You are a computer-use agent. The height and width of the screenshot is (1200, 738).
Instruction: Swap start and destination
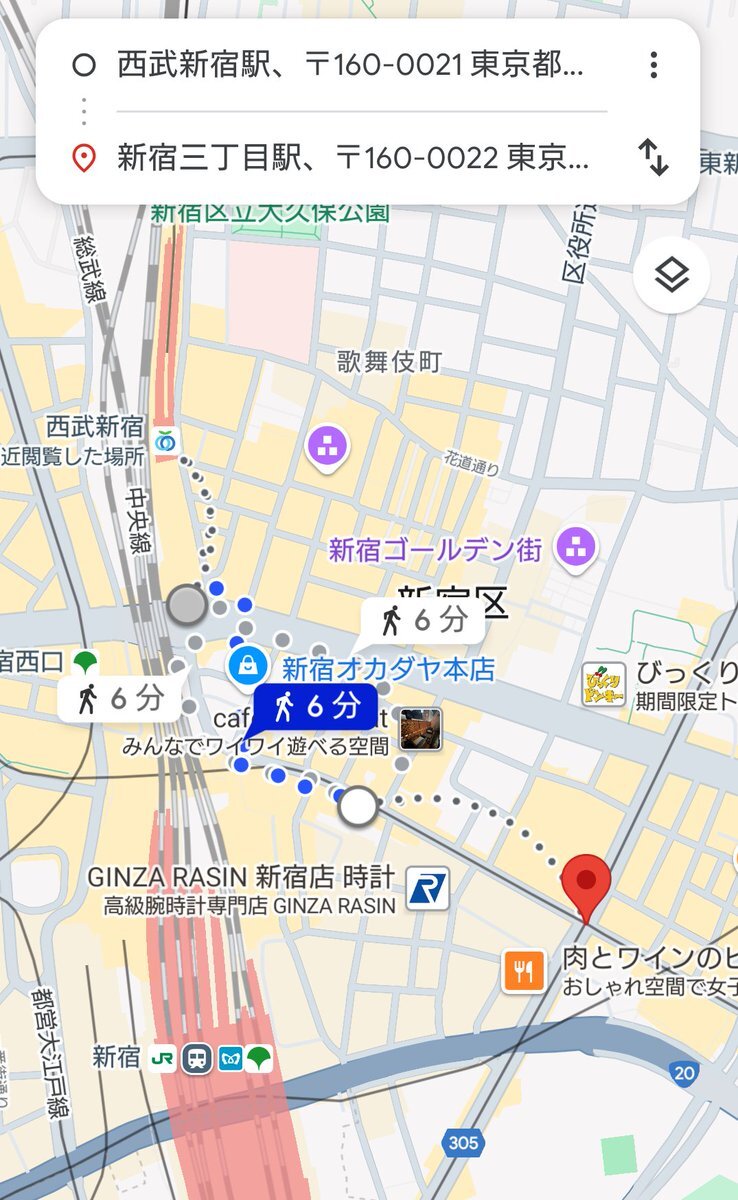[653, 157]
